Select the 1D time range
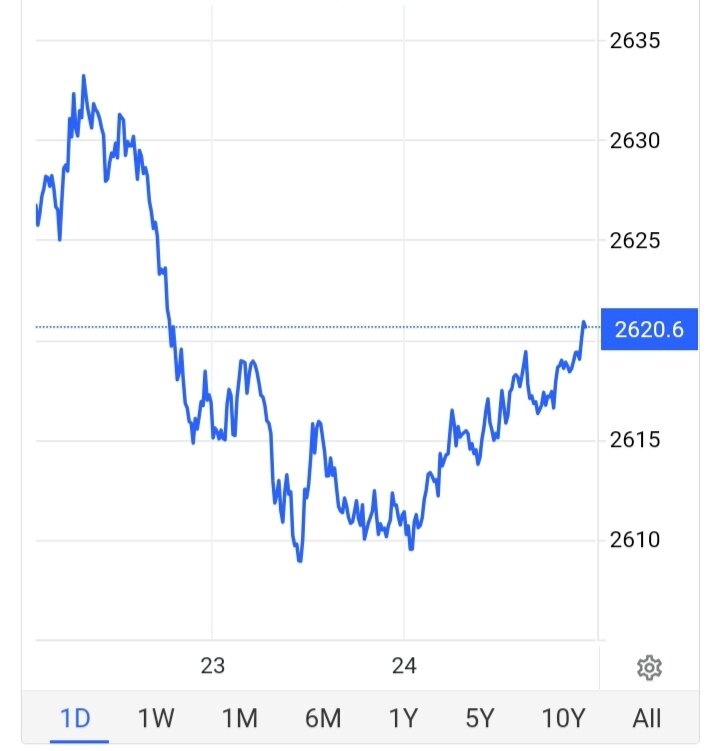 point(75,717)
